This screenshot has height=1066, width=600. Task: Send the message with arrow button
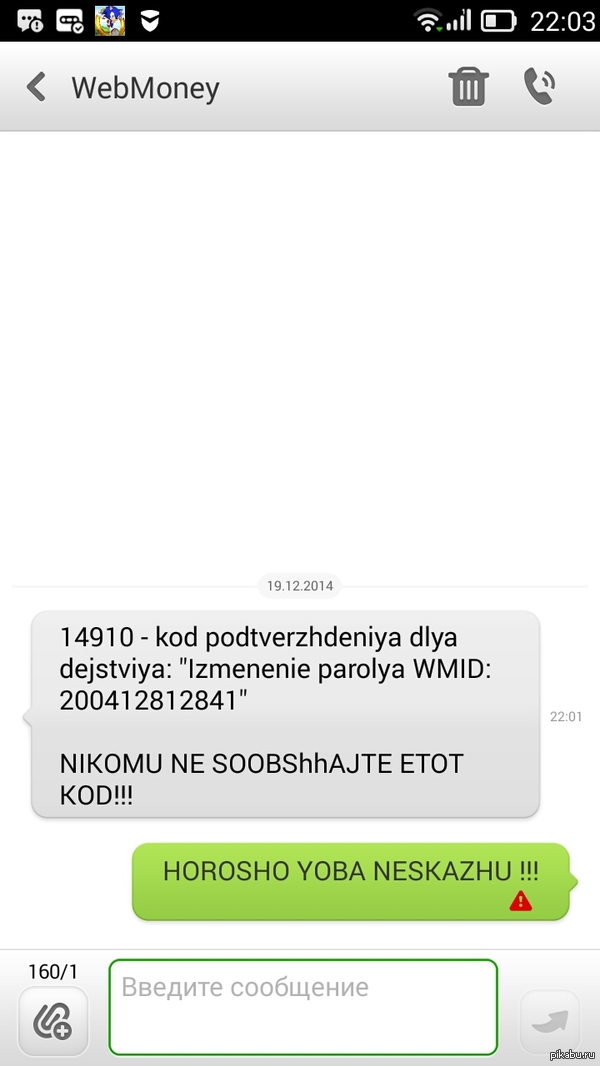click(x=549, y=1021)
